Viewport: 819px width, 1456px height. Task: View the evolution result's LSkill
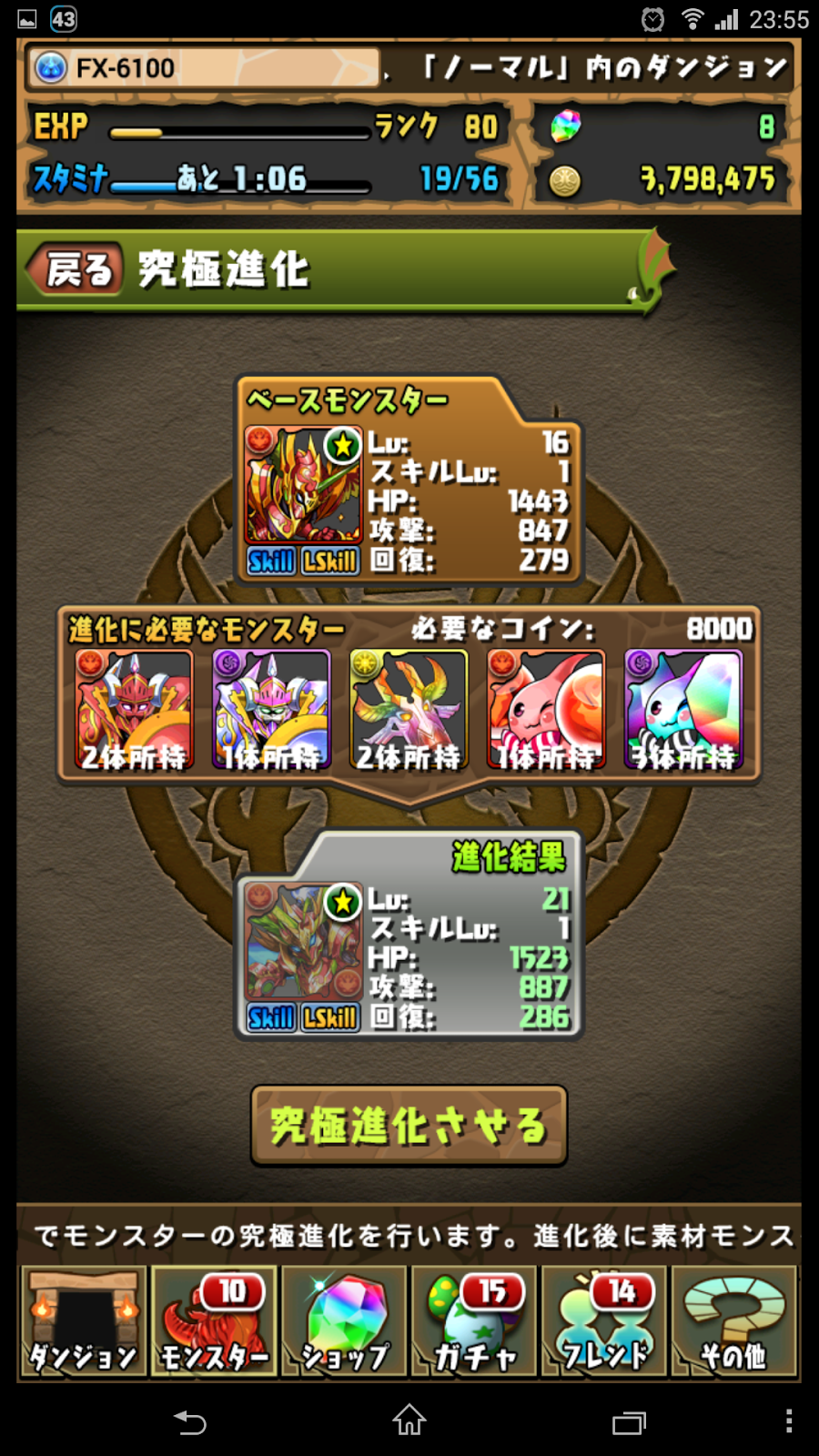(x=330, y=1017)
